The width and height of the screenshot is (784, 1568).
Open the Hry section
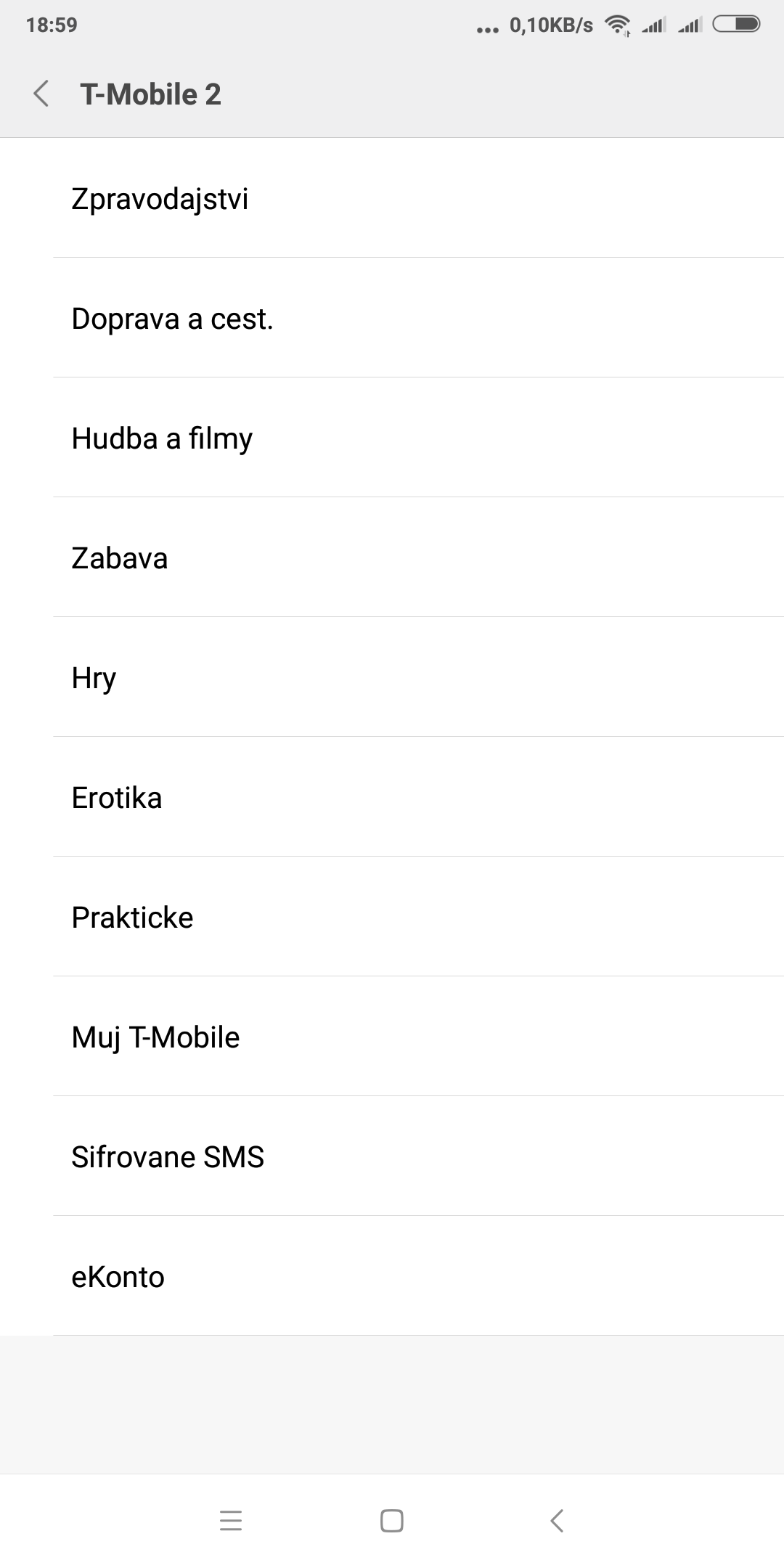pos(392,677)
